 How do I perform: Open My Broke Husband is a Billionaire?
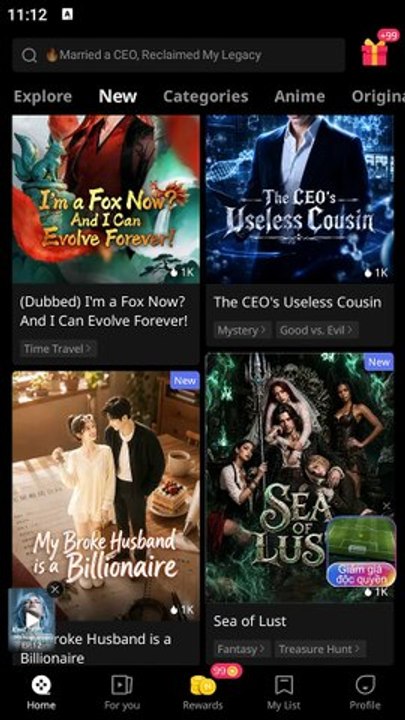[106, 496]
